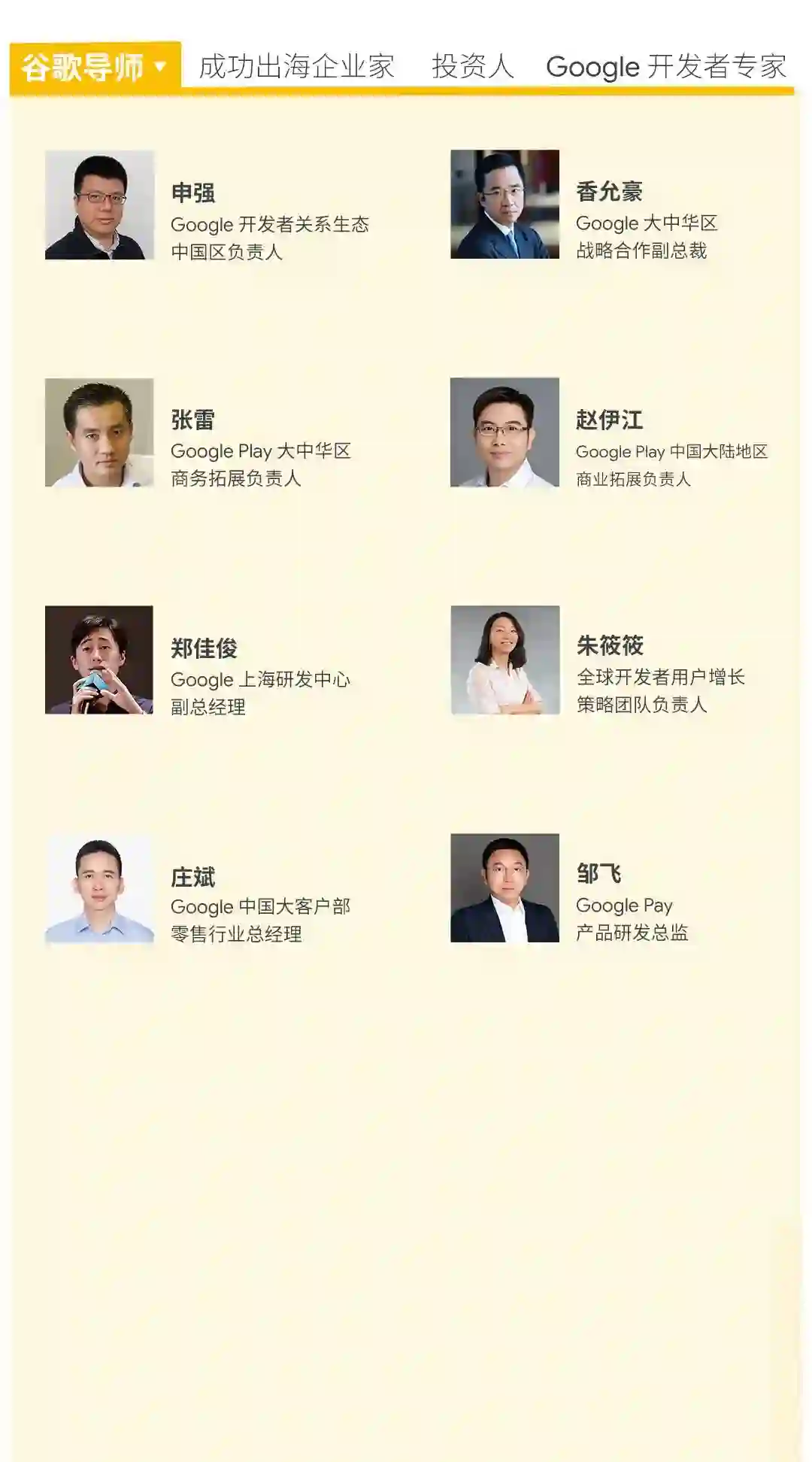This screenshot has width=812, height=1462.
Task: Switch to the 成功出海企业家 tab
Action: (296, 67)
